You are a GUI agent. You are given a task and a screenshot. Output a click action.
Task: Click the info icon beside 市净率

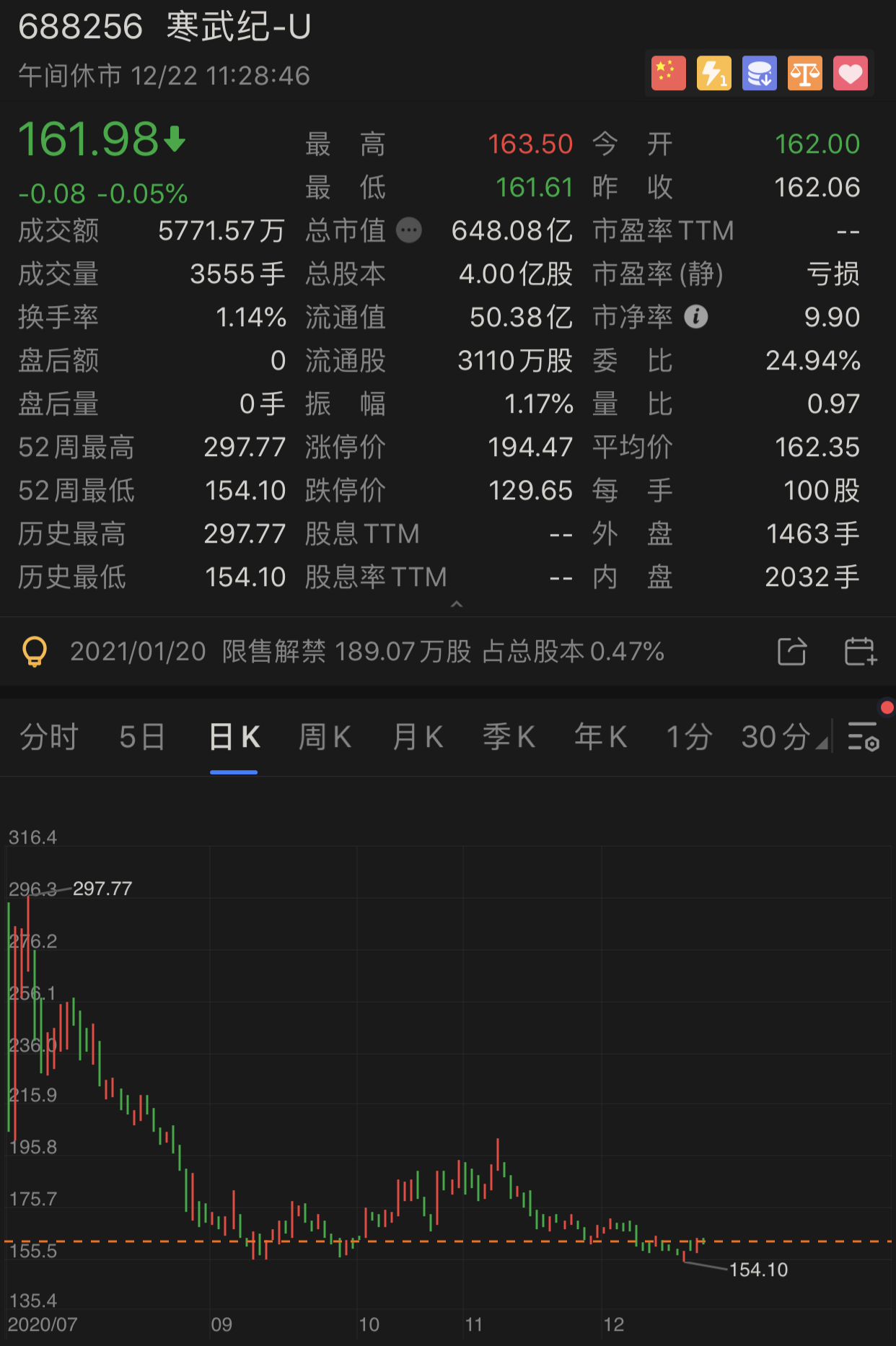695,316
